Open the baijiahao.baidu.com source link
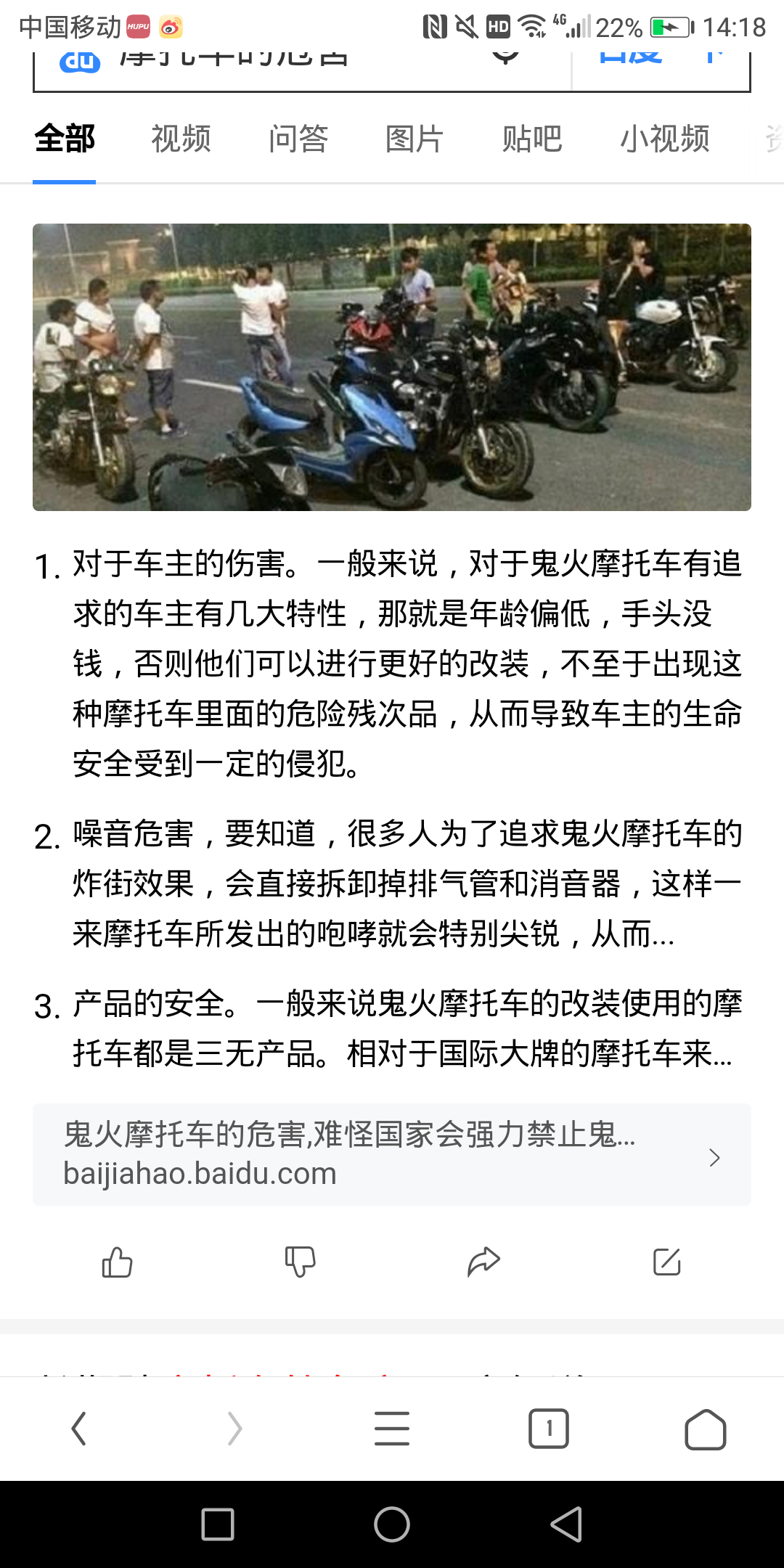This screenshot has height=1568, width=784. click(x=392, y=1154)
